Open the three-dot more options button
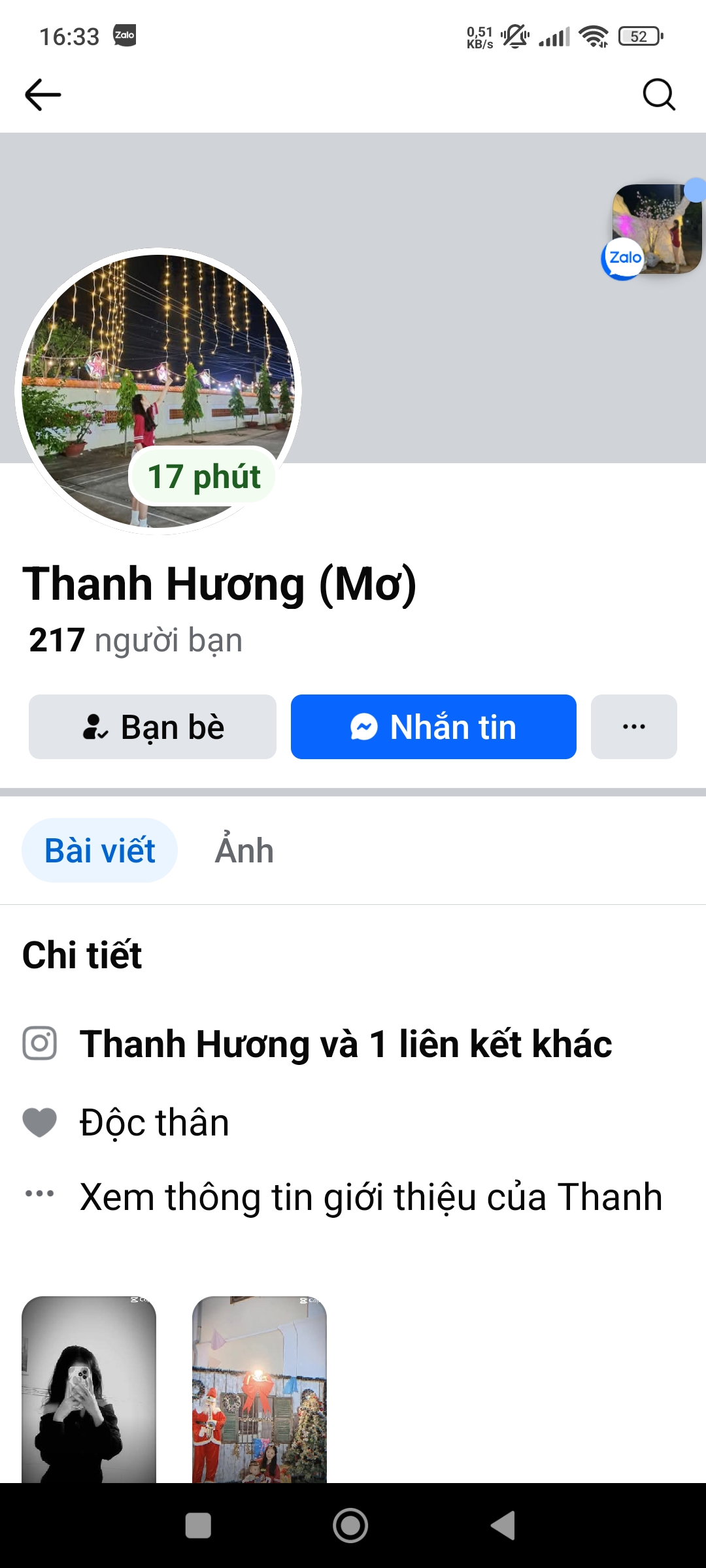 pos(633,727)
